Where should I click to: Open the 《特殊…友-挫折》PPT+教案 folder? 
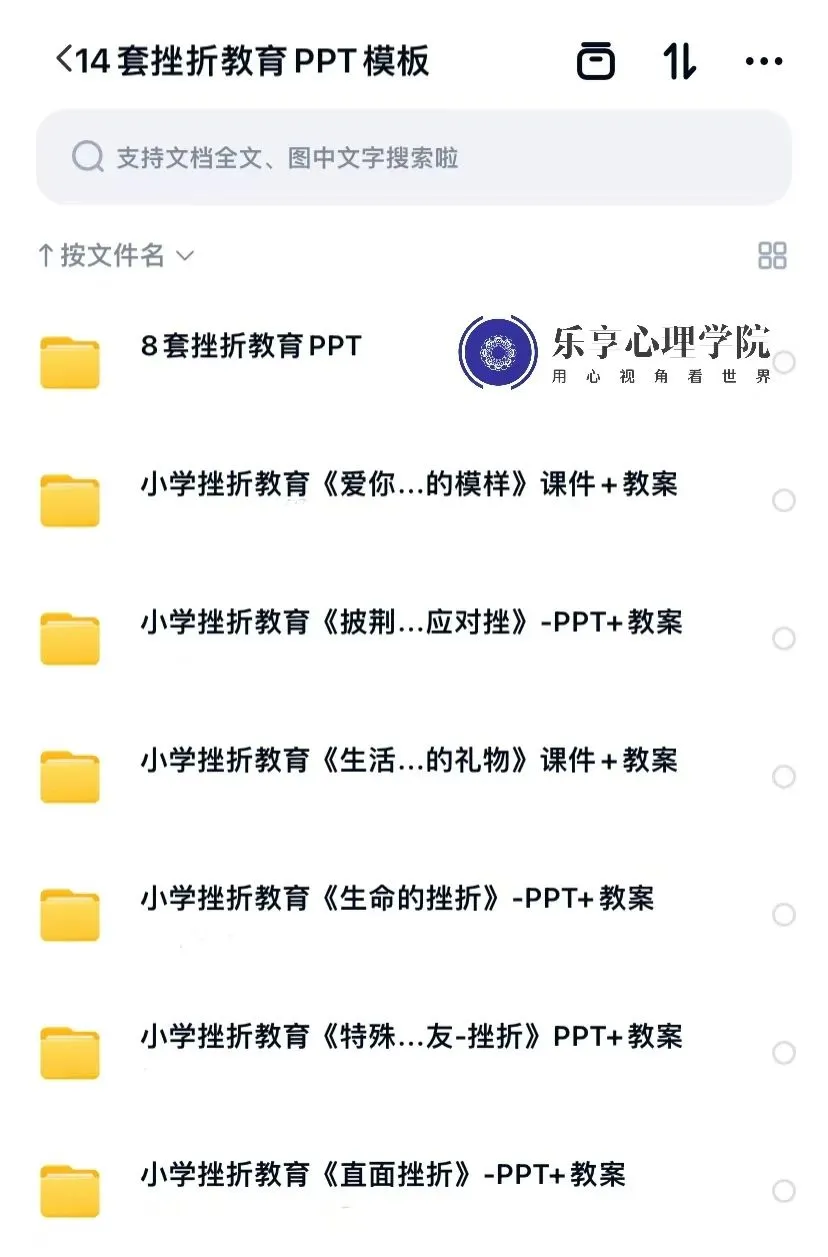[x=410, y=1037]
